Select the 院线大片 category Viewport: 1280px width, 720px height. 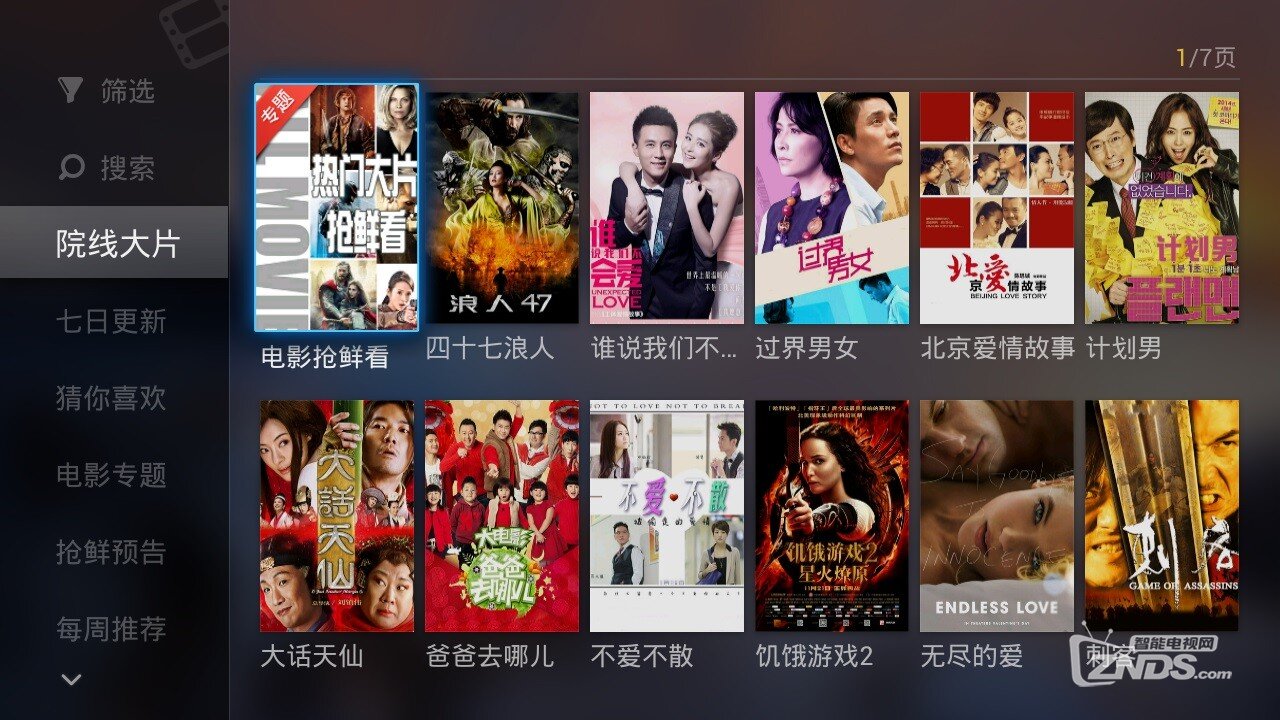(115, 243)
